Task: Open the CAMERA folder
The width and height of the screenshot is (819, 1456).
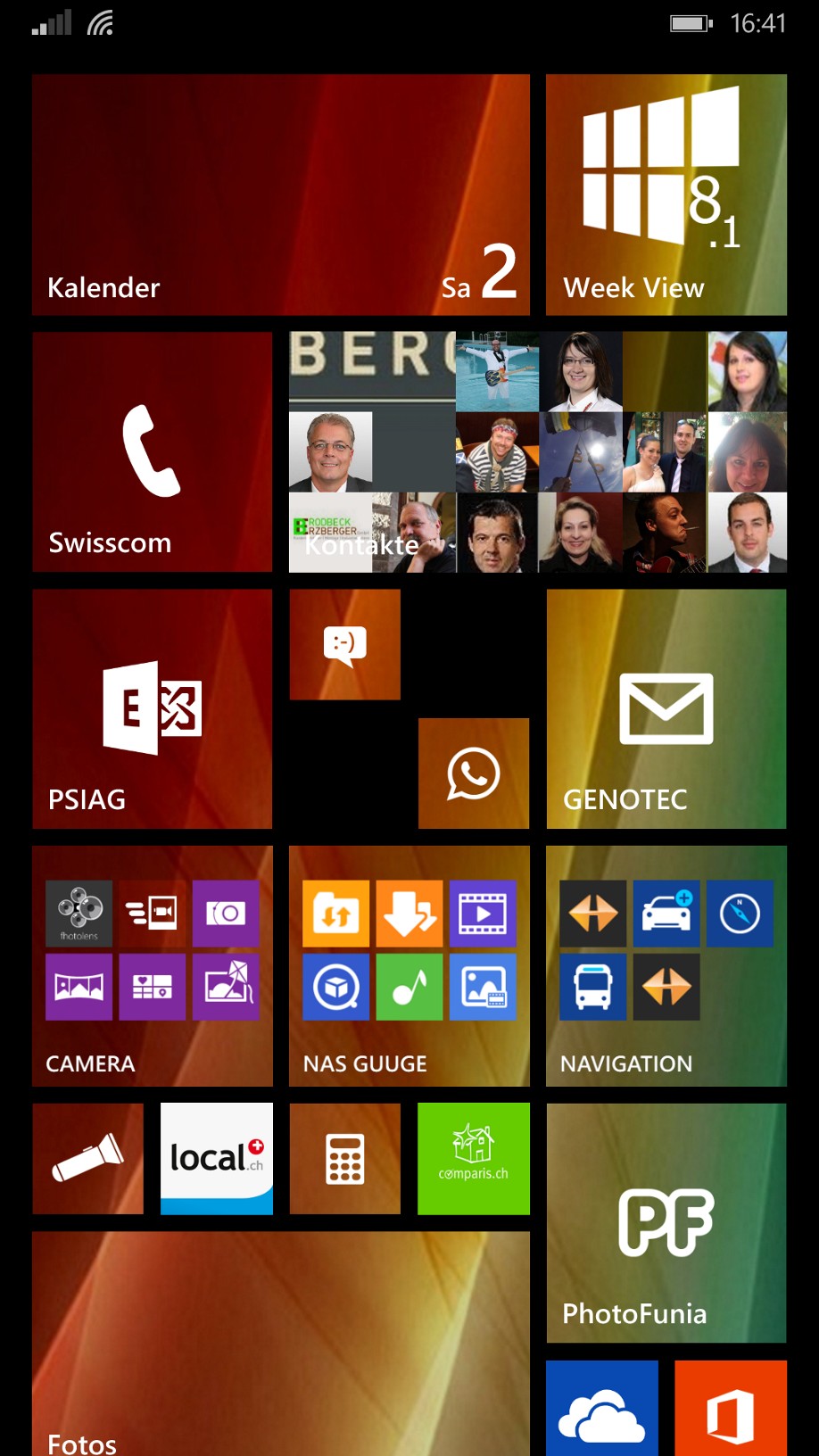Action: pos(152,965)
